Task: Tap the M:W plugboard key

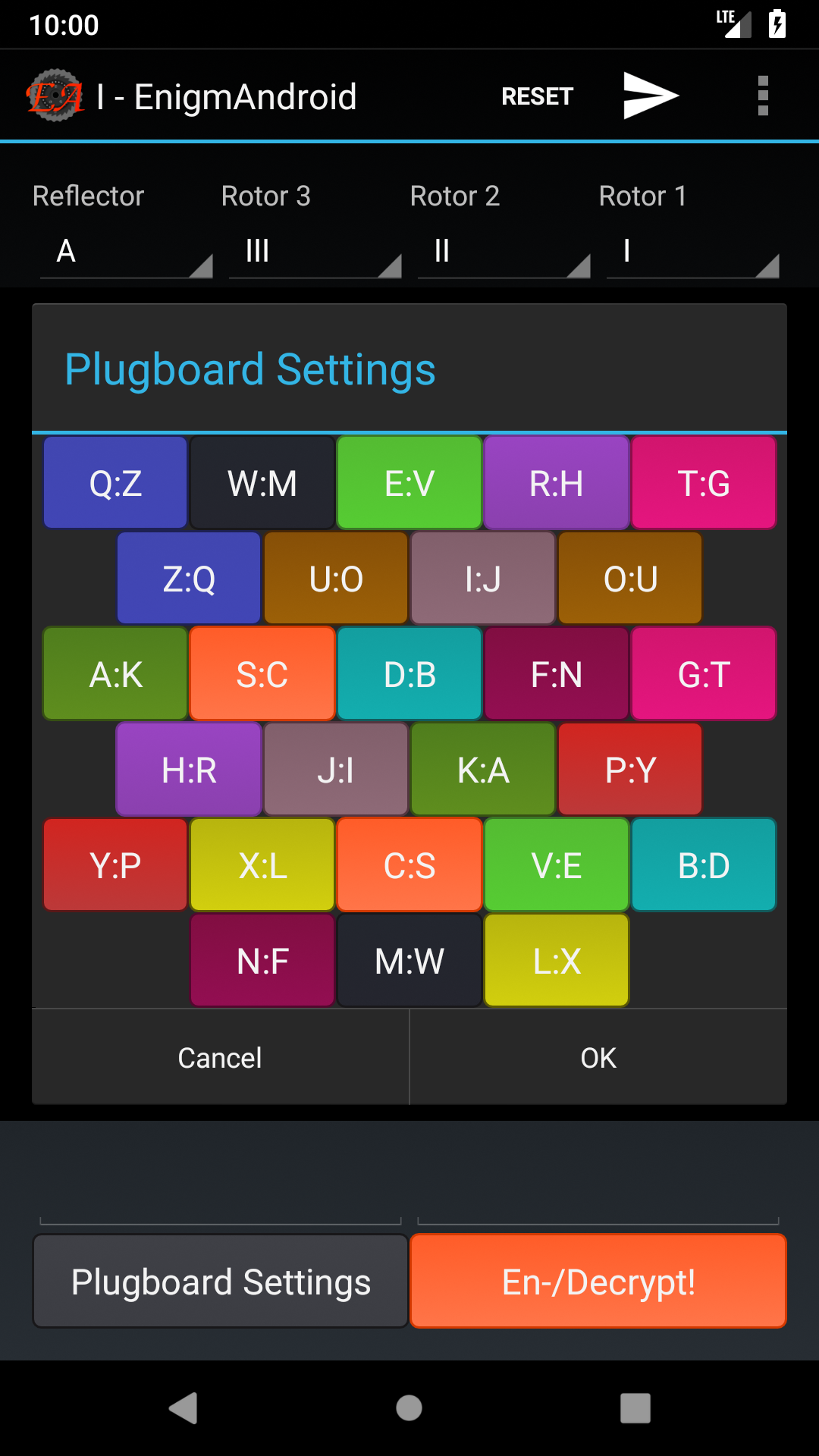Action: coord(409,961)
